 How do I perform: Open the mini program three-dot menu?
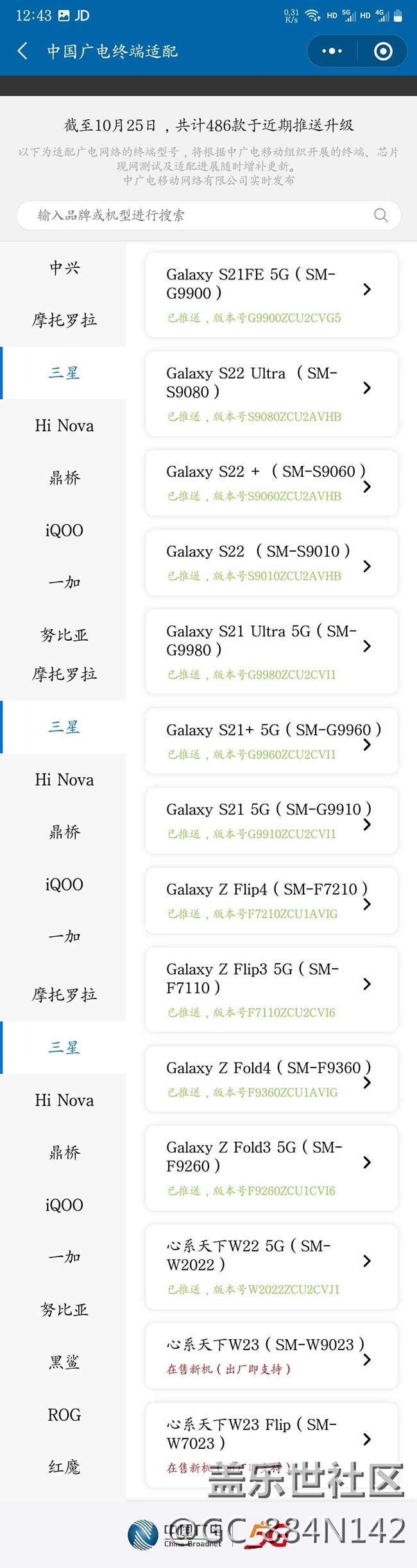[x=332, y=51]
